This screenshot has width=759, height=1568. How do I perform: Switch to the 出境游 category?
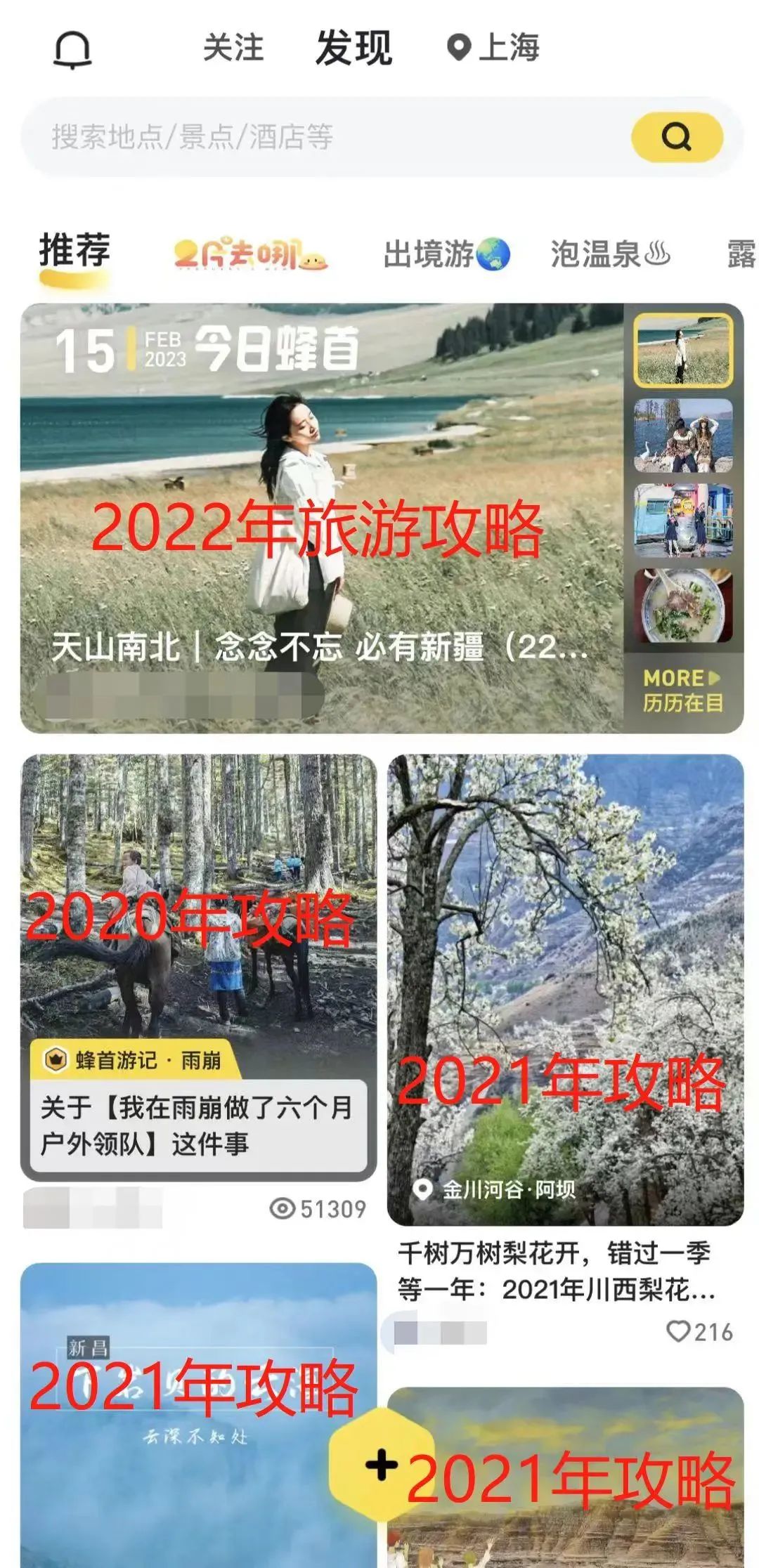pyautogui.click(x=446, y=254)
